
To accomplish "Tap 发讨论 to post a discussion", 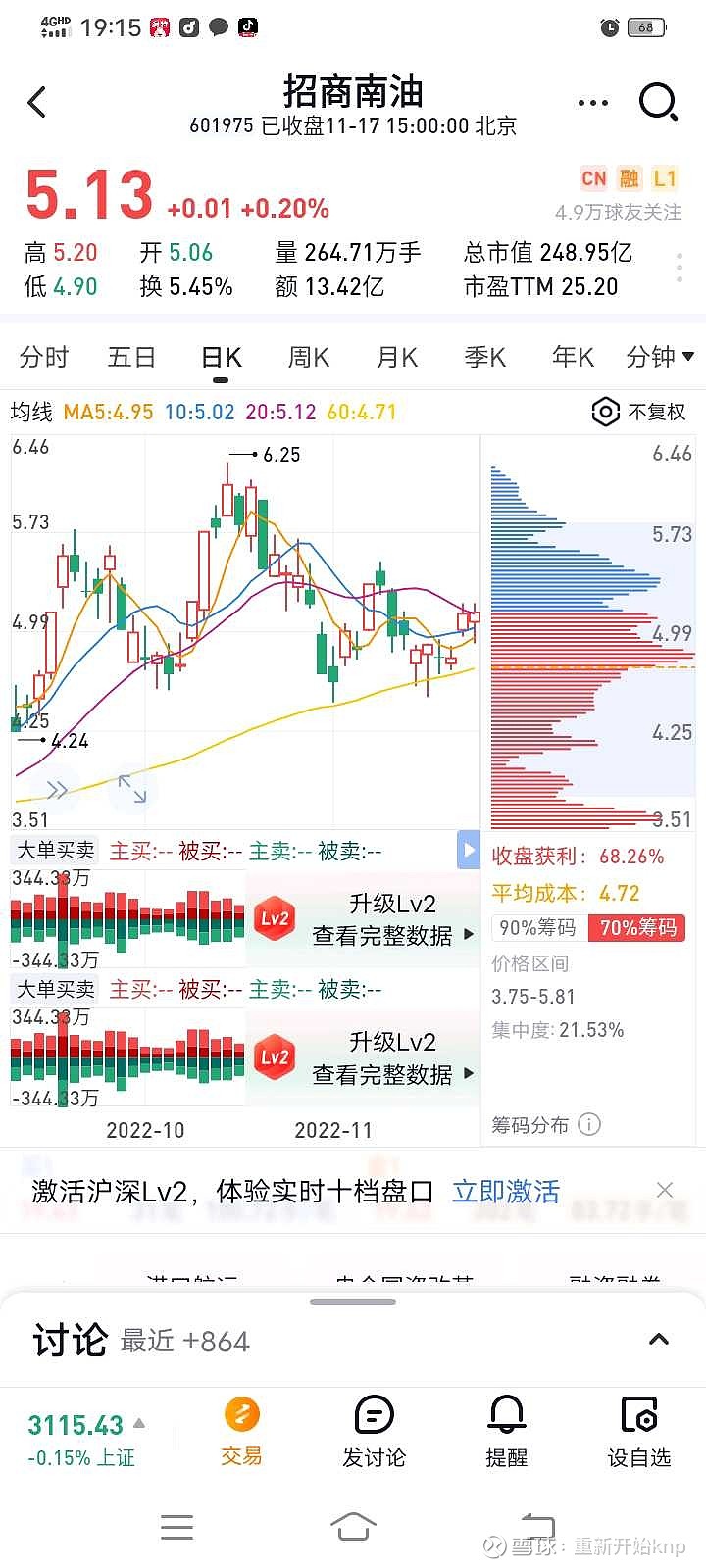I will click(374, 1432).
